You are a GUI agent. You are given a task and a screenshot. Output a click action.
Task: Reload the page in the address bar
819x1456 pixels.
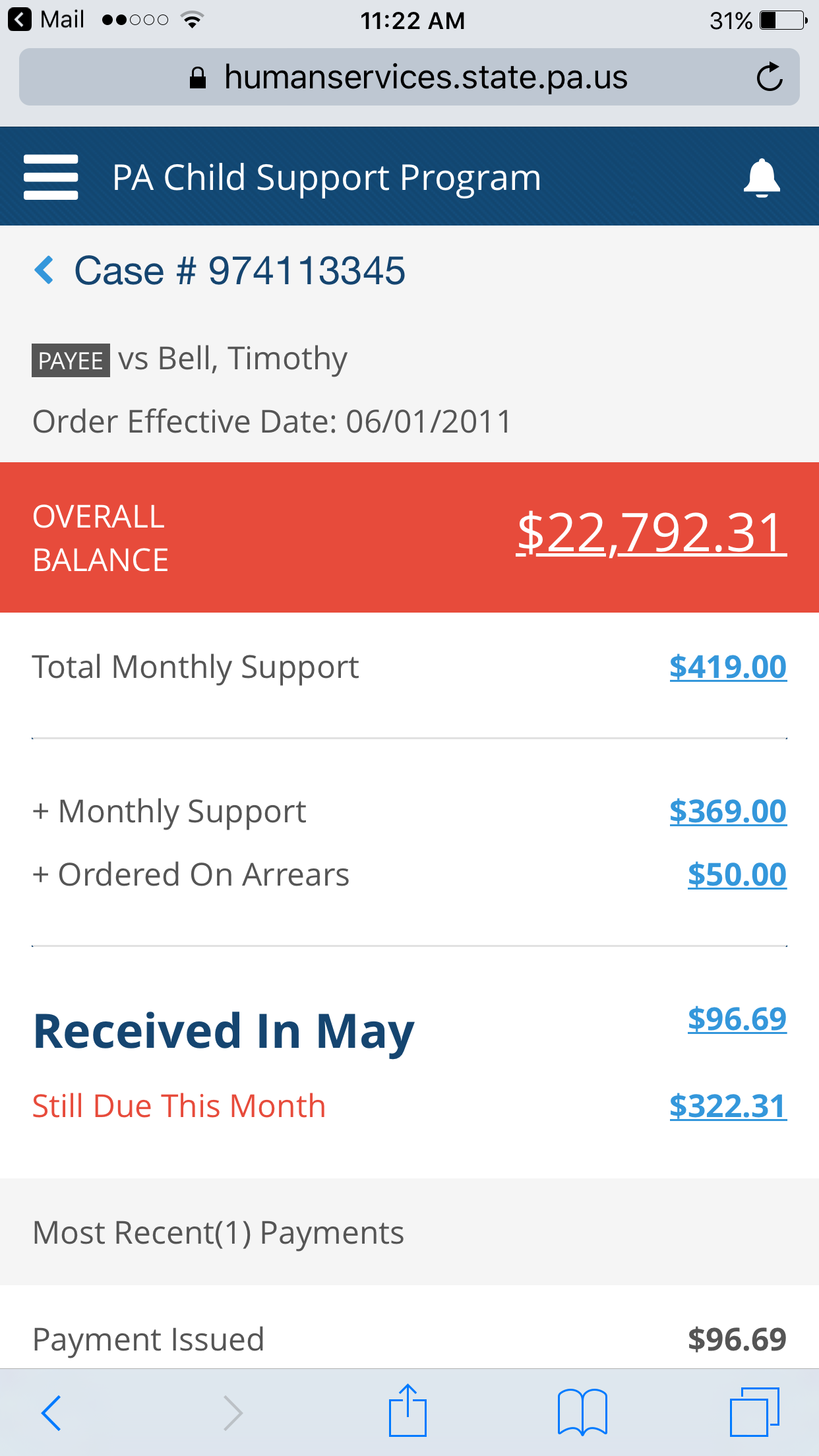click(x=769, y=77)
